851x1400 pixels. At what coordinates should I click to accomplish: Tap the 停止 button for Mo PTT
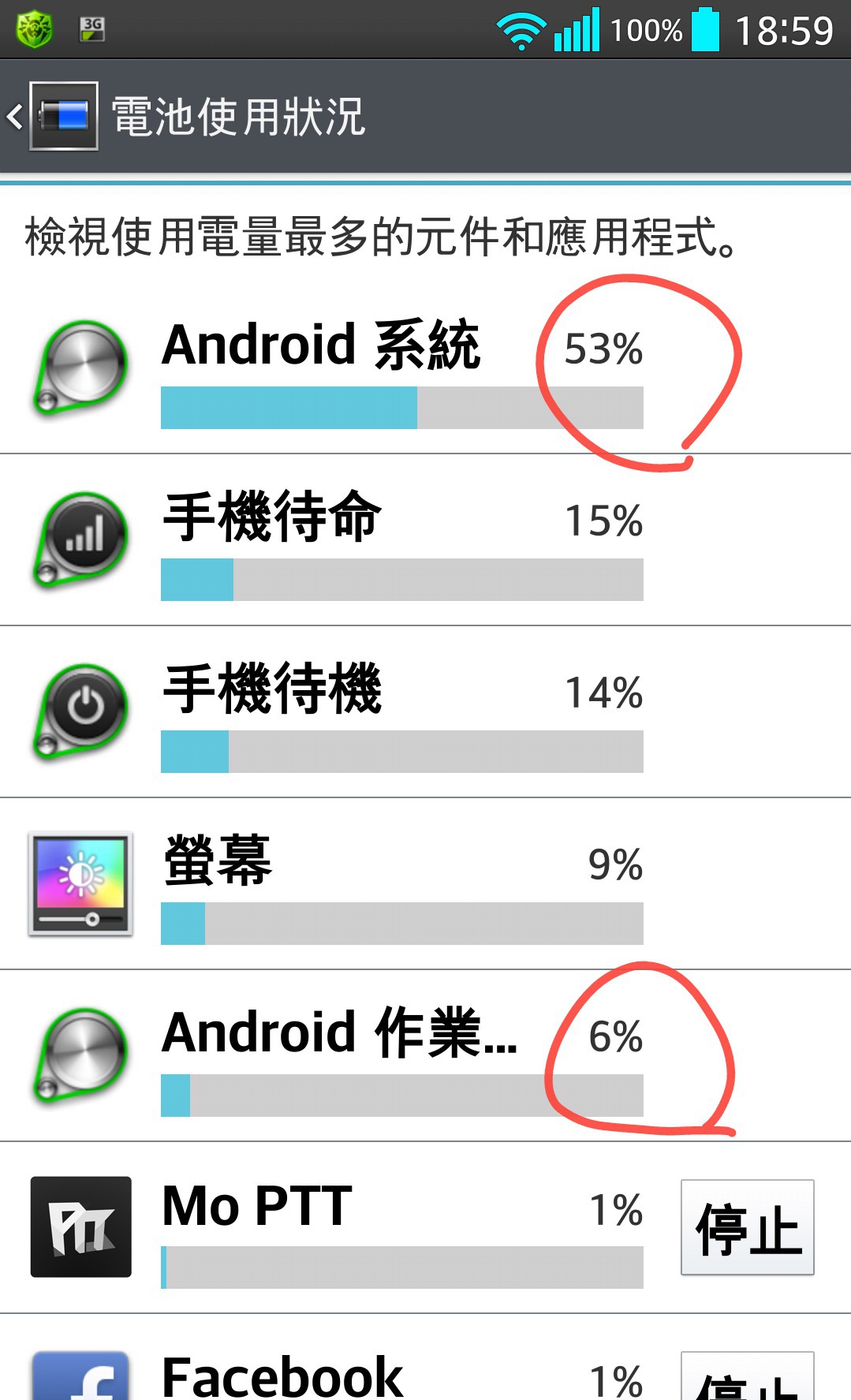tap(747, 1227)
